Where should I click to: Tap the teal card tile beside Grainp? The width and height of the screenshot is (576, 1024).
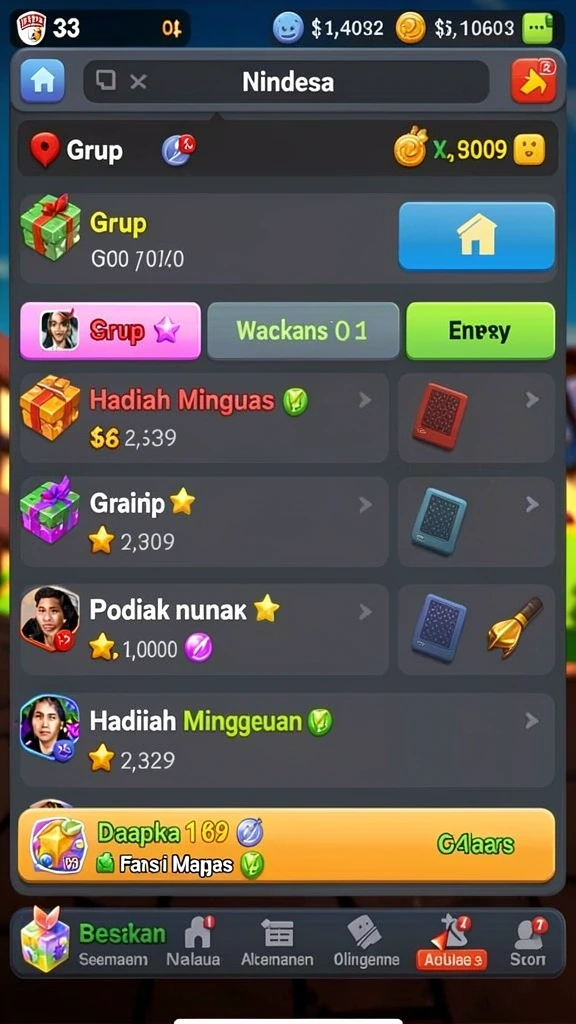pyautogui.click(x=476, y=521)
